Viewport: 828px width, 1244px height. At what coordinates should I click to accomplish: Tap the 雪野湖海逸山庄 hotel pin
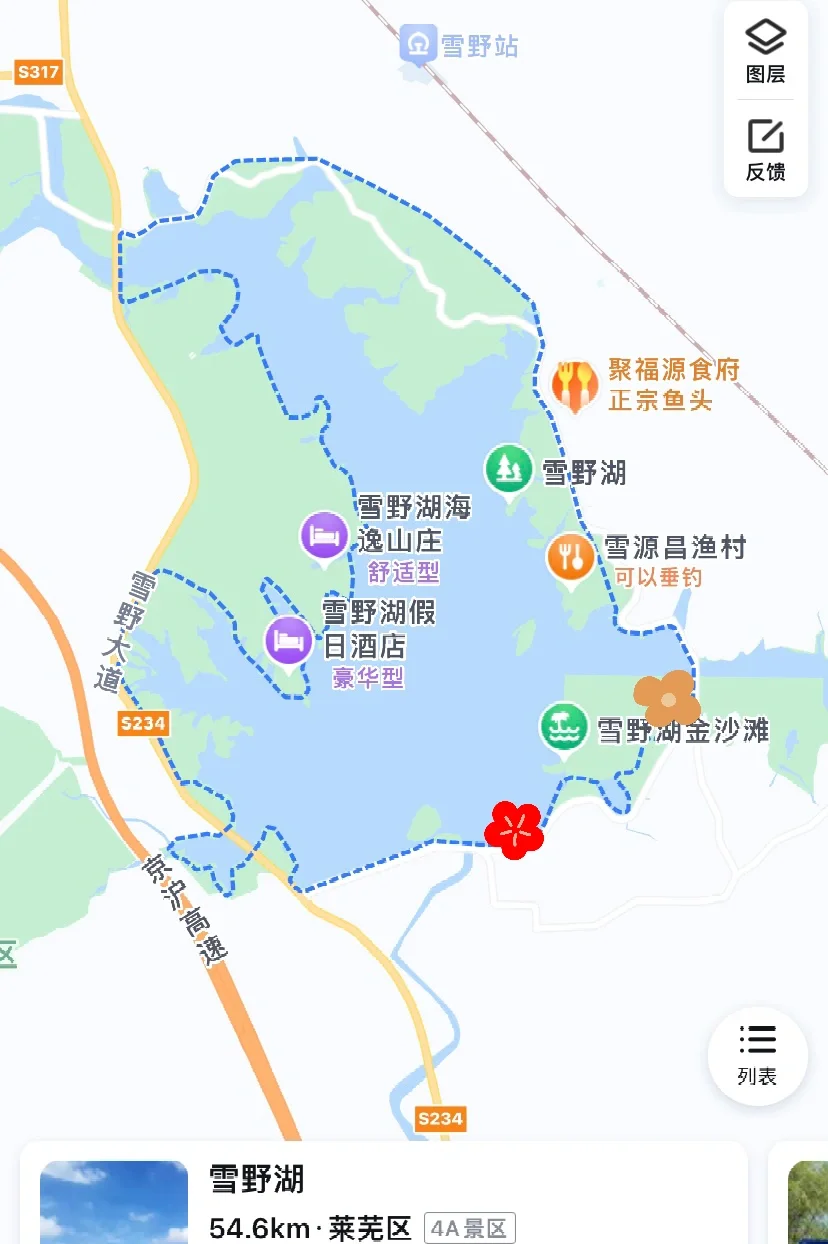(x=325, y=536)
